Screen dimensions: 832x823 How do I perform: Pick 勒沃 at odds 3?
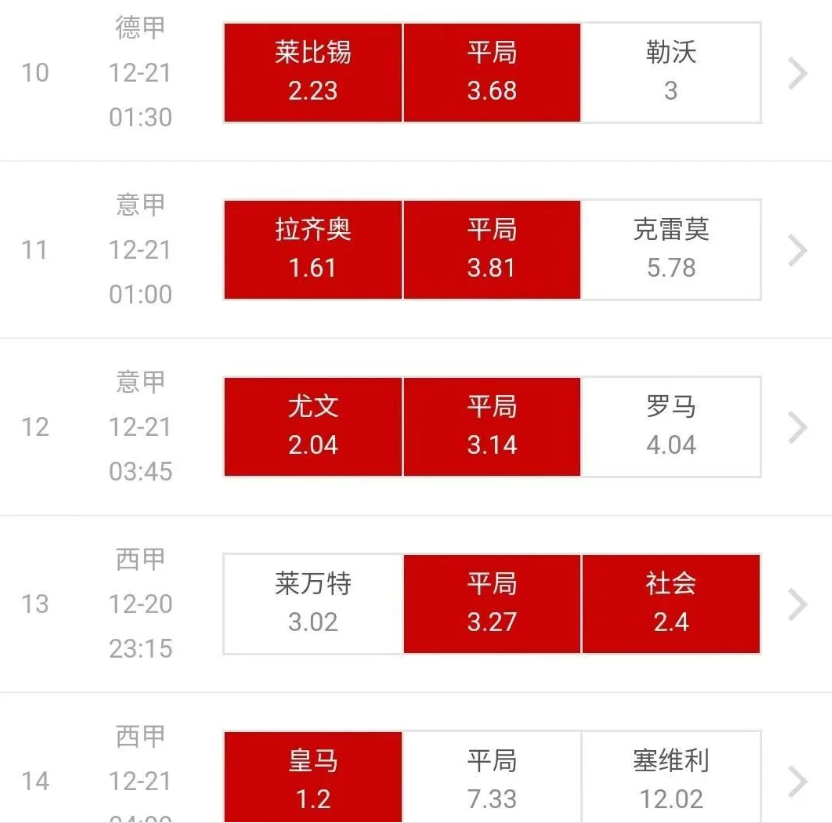[x=671, y=72]
